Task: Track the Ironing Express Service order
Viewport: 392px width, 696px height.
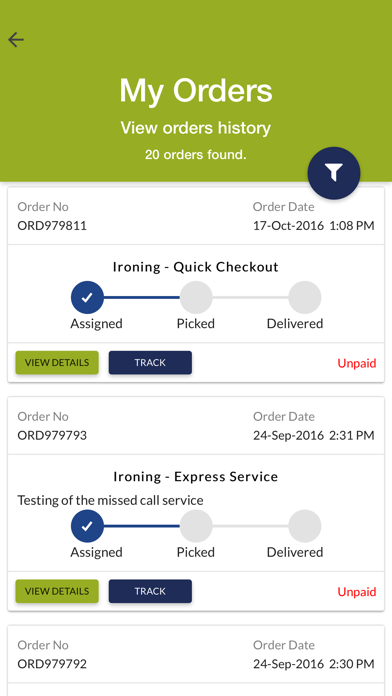Action: (150, 591)
